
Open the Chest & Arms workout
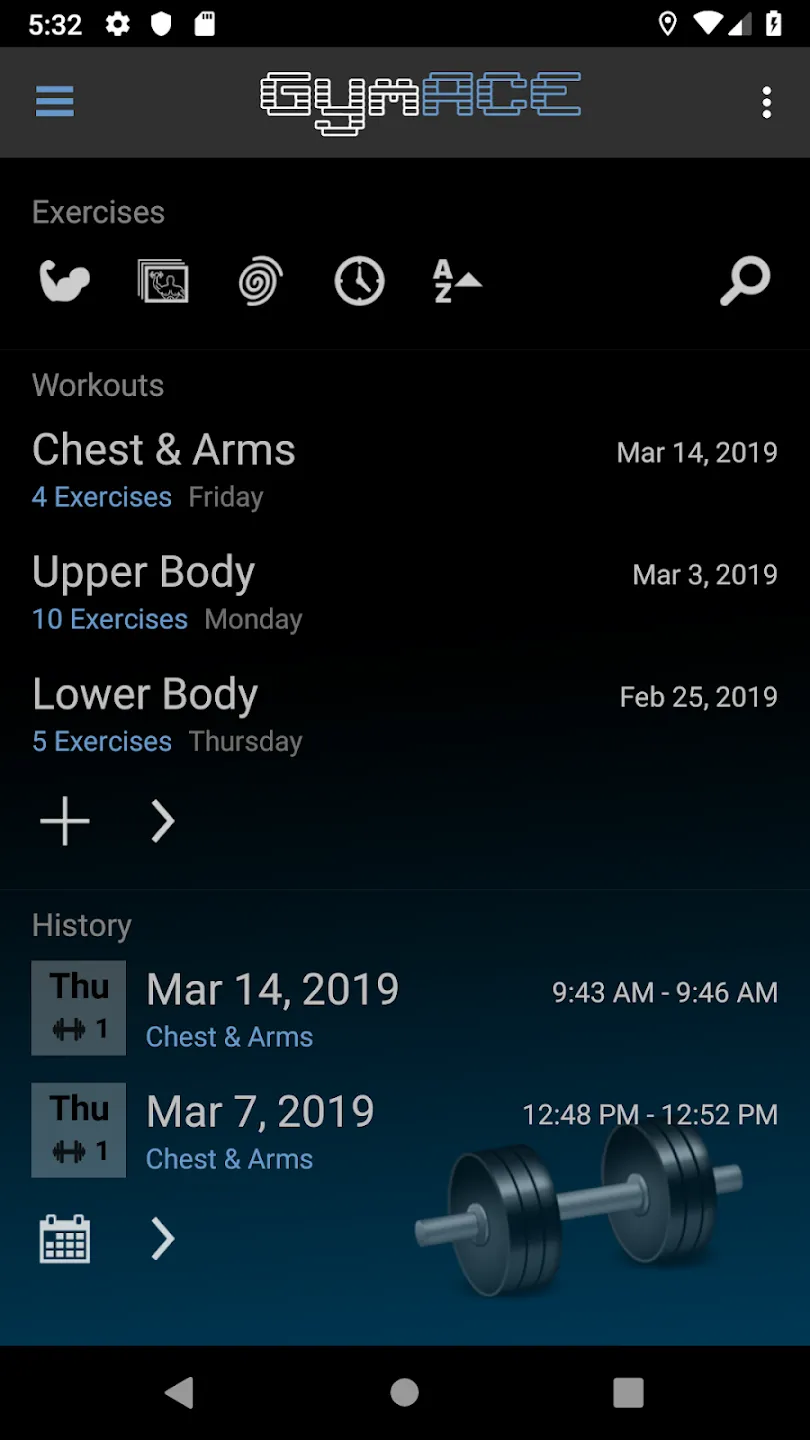pos(405,470)
